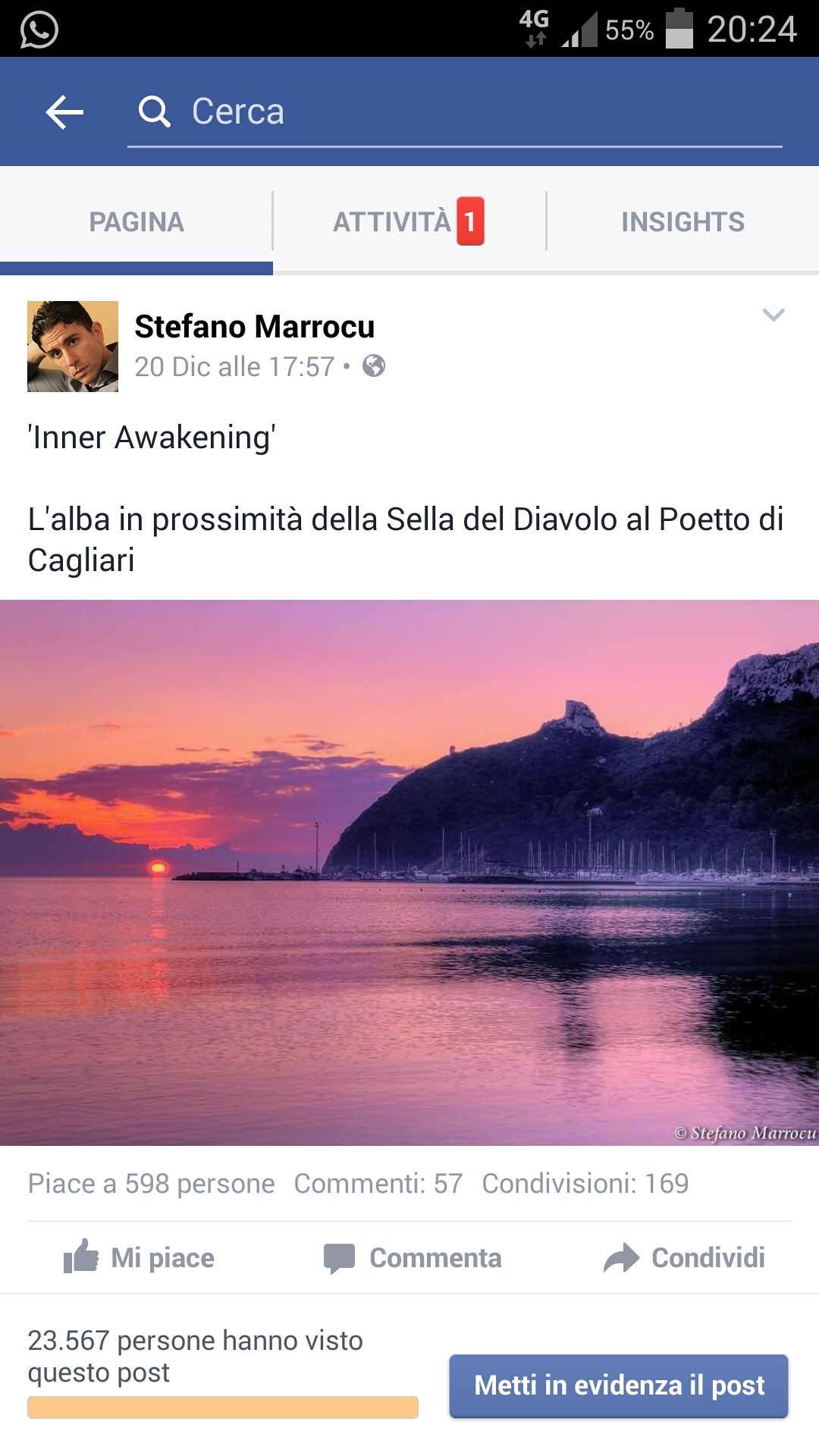Go back using the arrow icon

tap(64, 112)
